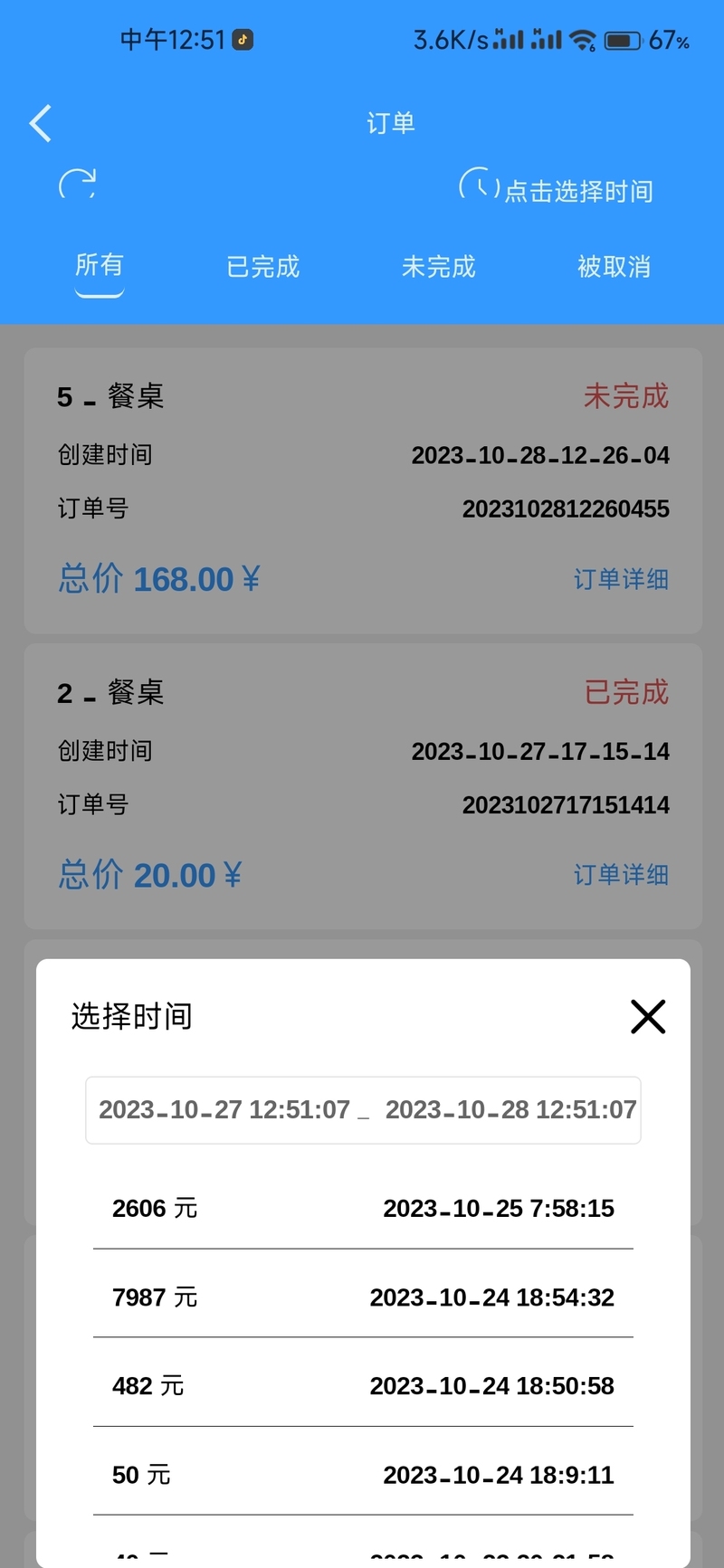
Task: Go back using the top-left arrow
Action: 41,123
